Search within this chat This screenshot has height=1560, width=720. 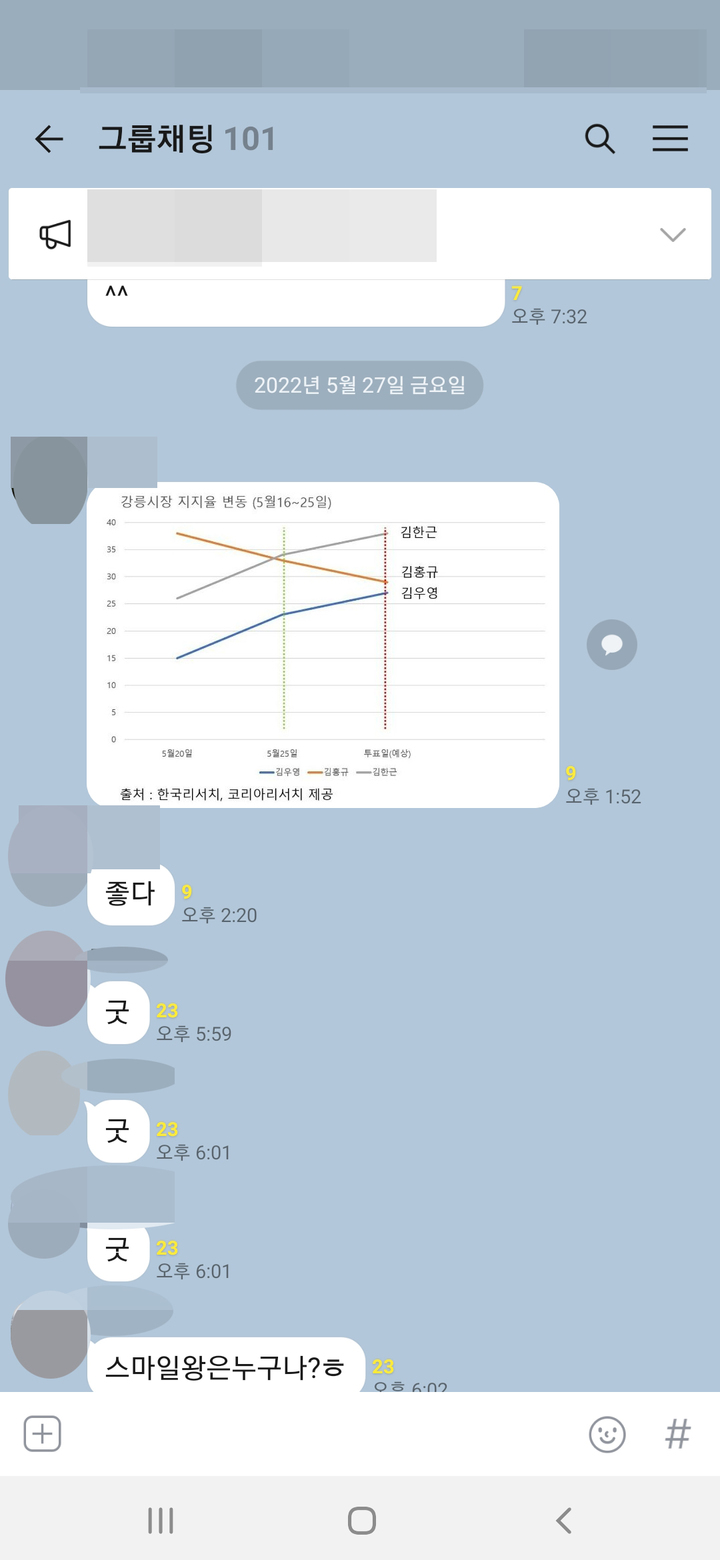(599, 139)
